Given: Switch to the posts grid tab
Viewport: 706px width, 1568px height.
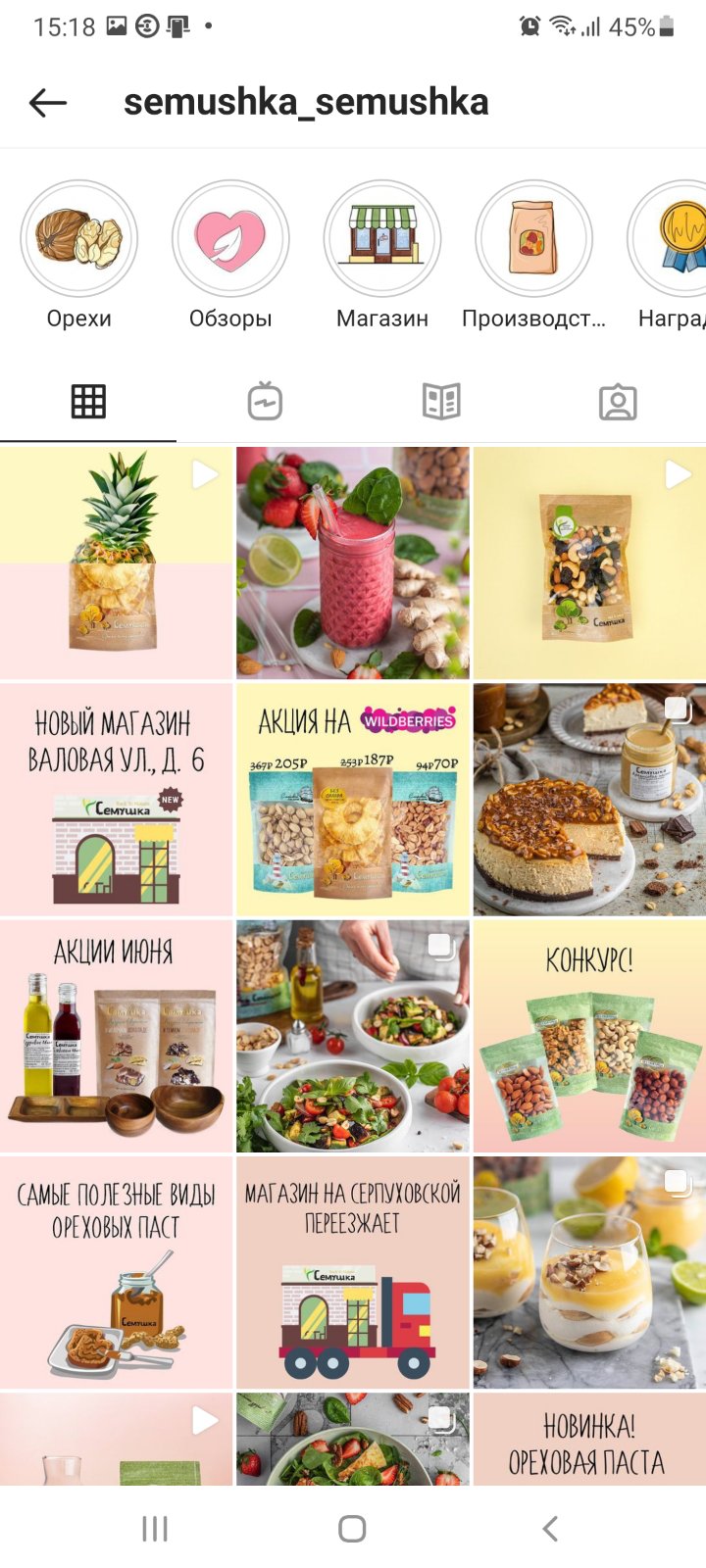Looking at the screenshot, I should [88, 402].
